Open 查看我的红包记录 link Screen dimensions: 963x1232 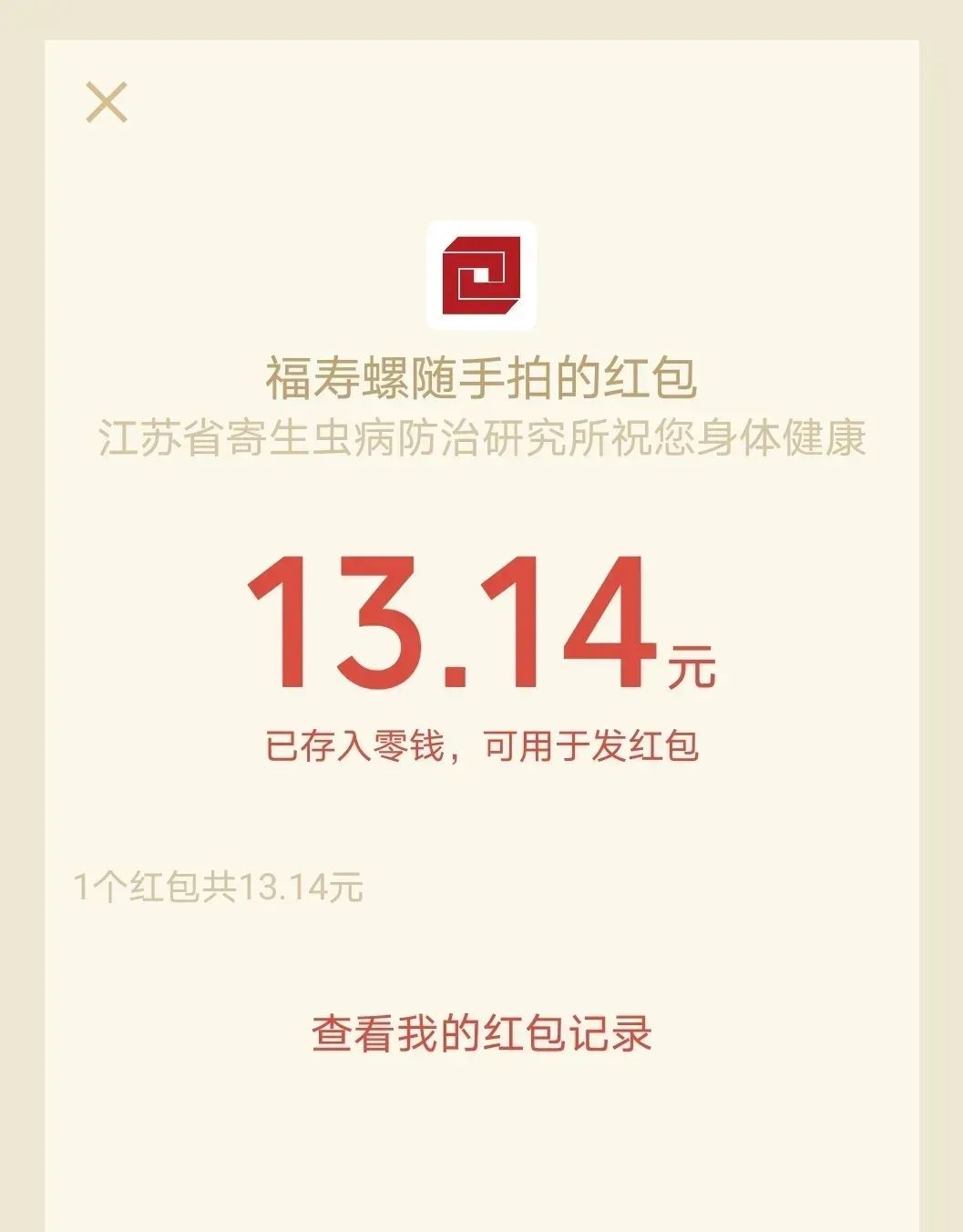482,1034
